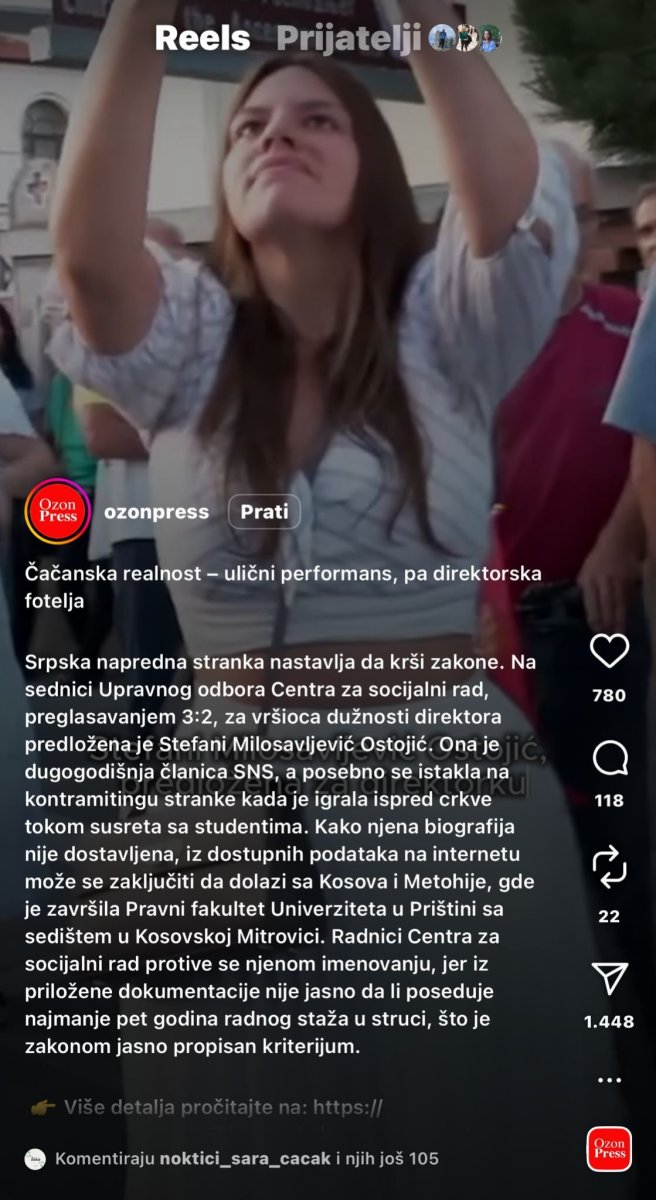The height and width of the screenshot is (1200, 656).
Task: Share this reel via the send icon
Action: pos(608,979)
